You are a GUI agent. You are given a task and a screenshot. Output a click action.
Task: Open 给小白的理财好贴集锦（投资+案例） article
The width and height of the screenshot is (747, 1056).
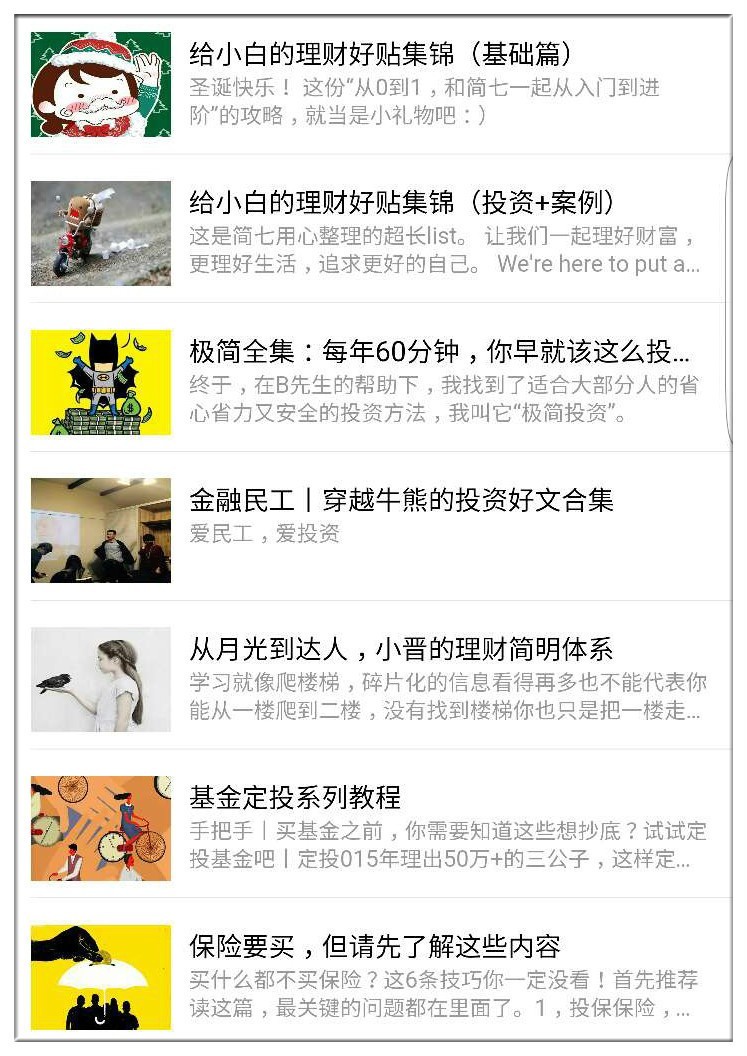click(402, 203)
